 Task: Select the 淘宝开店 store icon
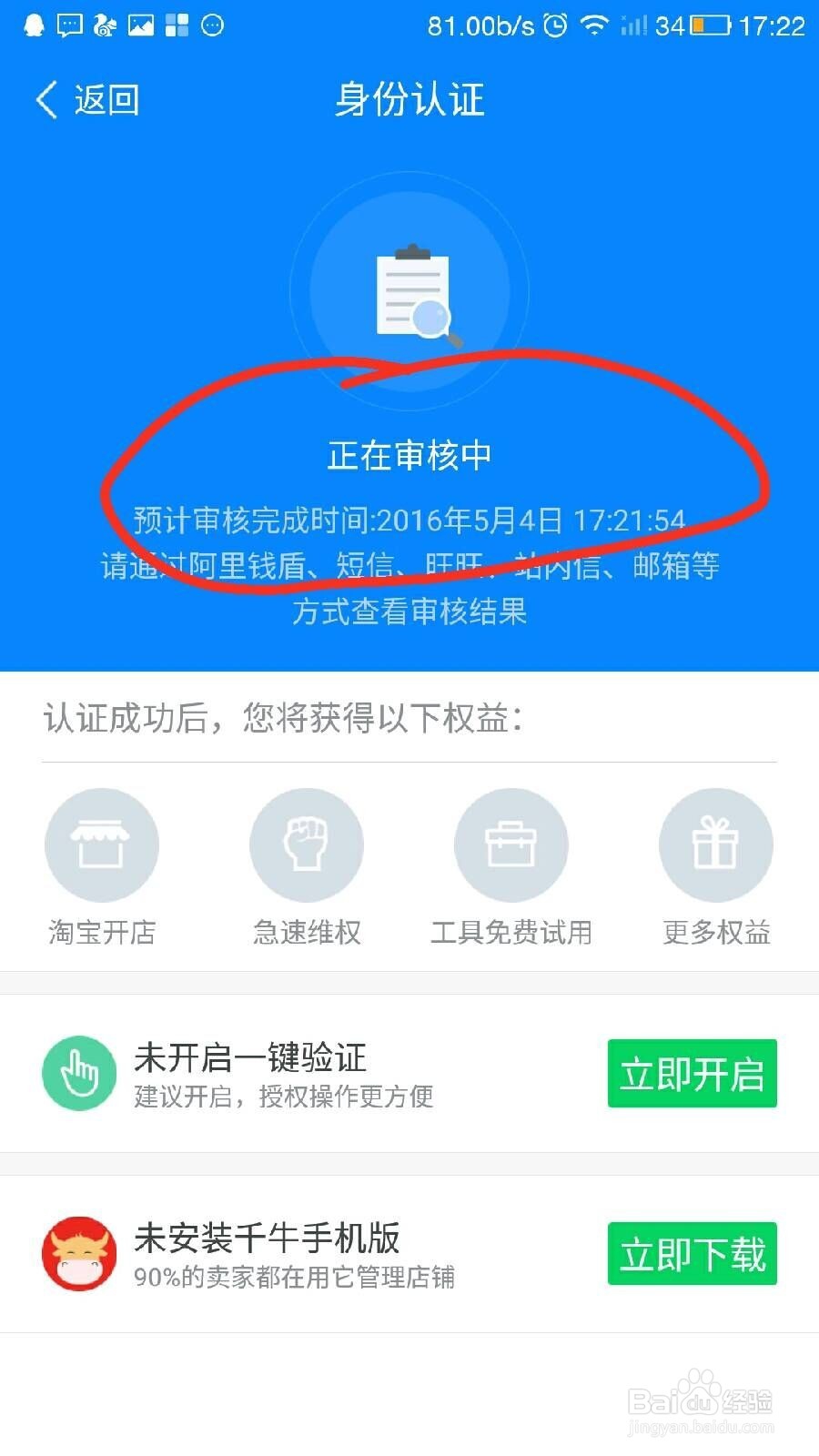[x=101, y=844]
